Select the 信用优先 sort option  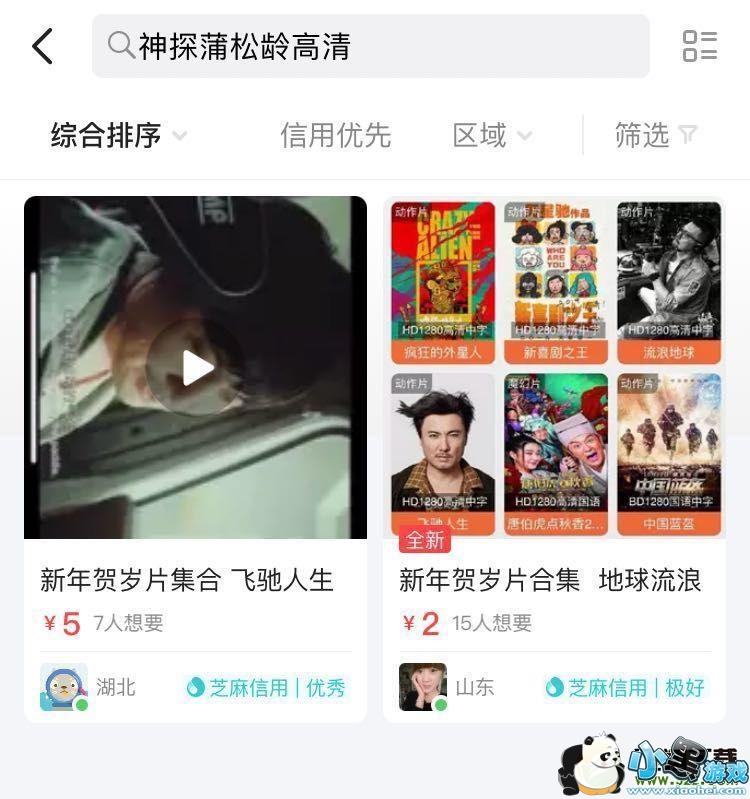click(335, 135)
